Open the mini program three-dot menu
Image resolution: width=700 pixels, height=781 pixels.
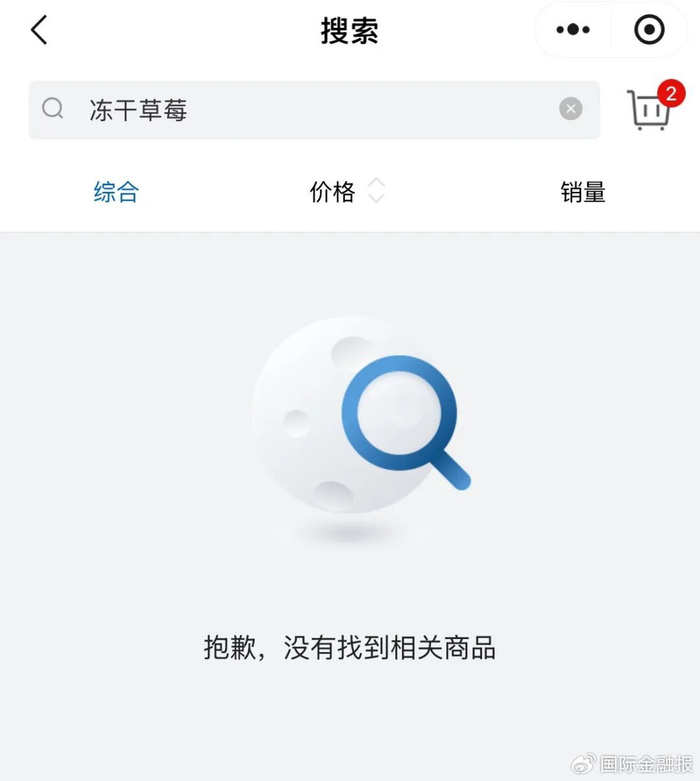[x=573, y=30]
